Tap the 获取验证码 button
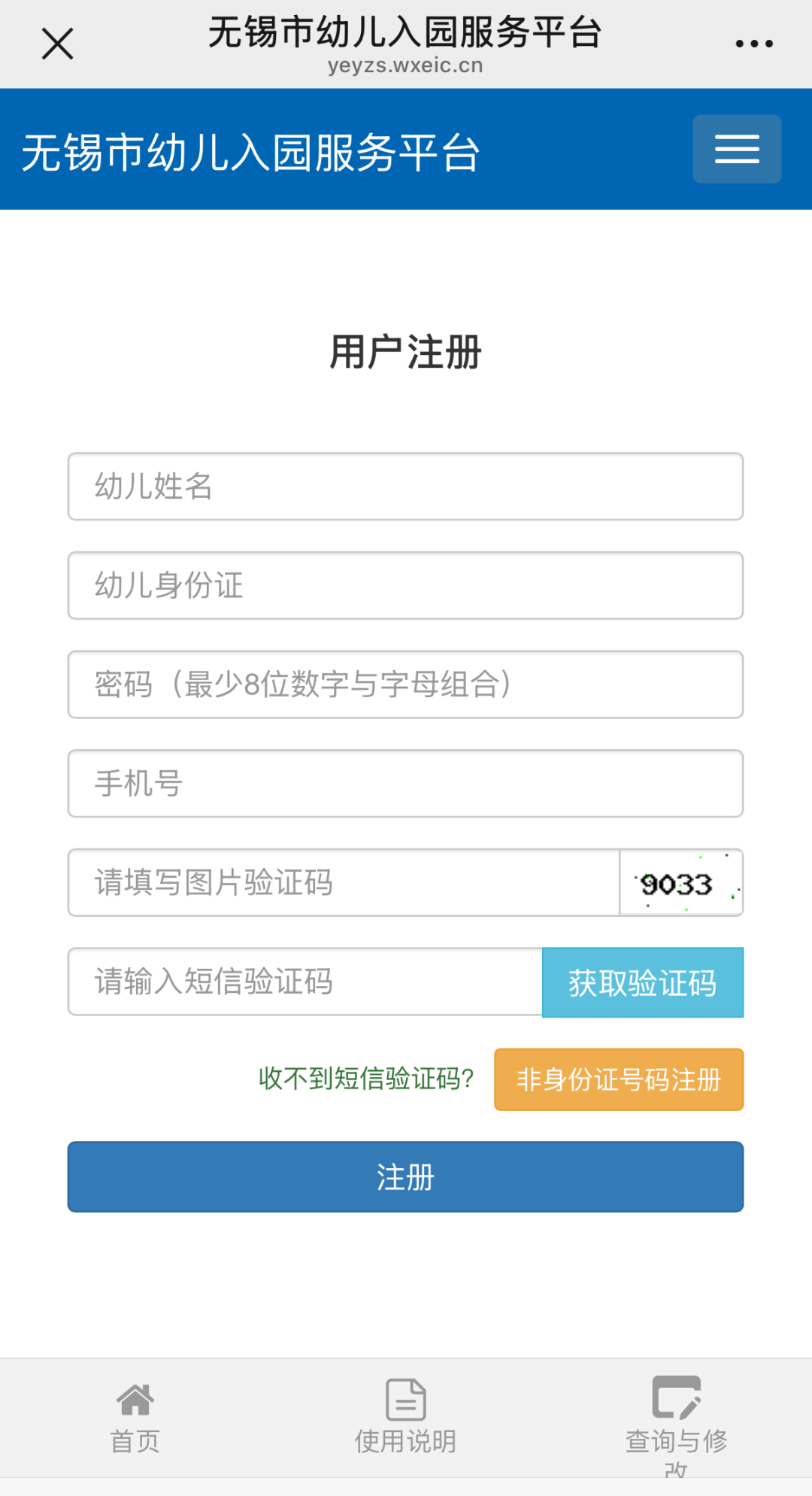 [x=643, y=982]
